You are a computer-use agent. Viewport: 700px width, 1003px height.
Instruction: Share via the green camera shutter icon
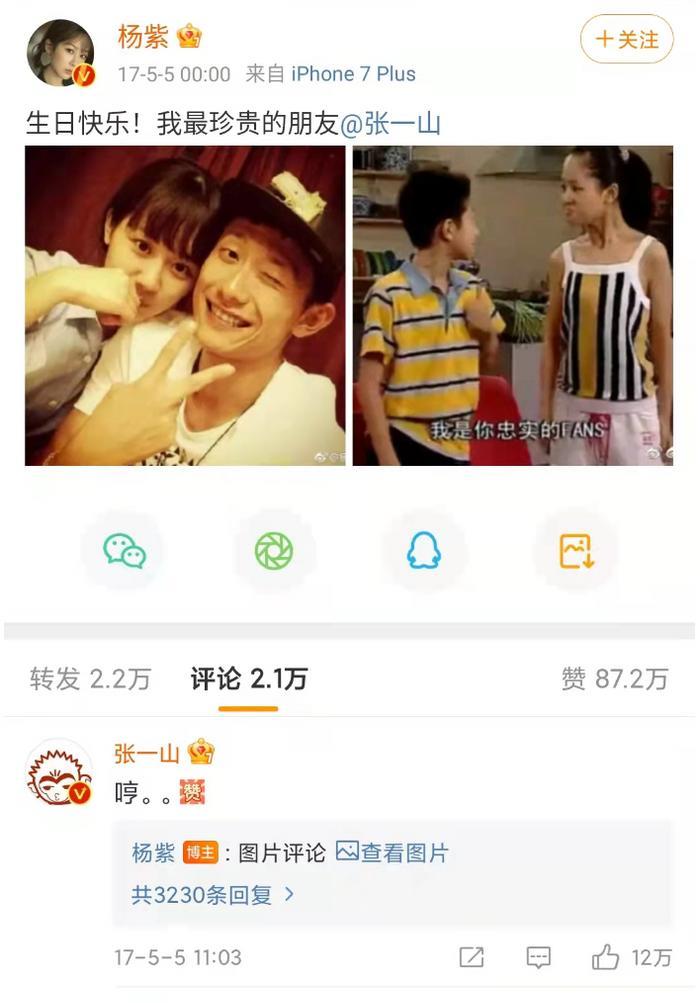pos(274,551)
